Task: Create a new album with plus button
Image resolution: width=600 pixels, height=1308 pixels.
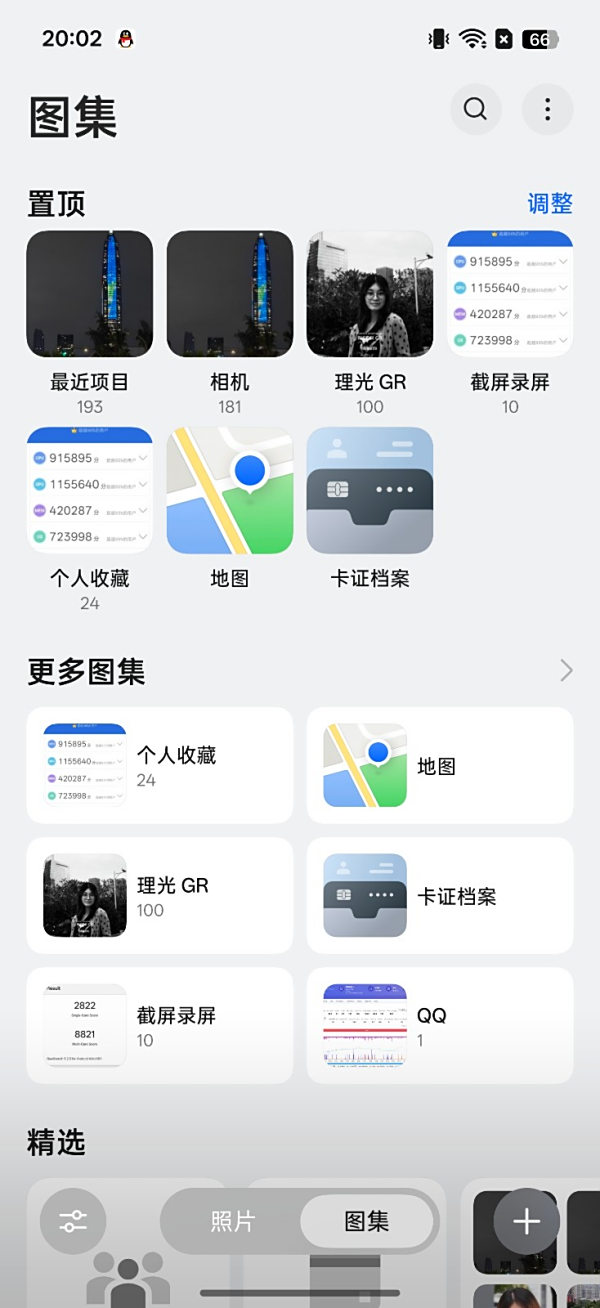Action: coord(526,1221)
